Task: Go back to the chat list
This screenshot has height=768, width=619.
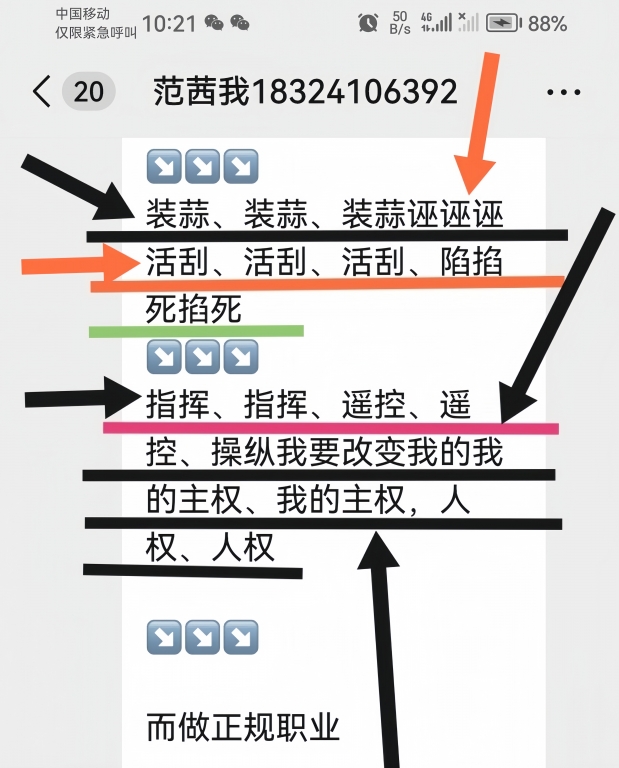Action: 42,92
